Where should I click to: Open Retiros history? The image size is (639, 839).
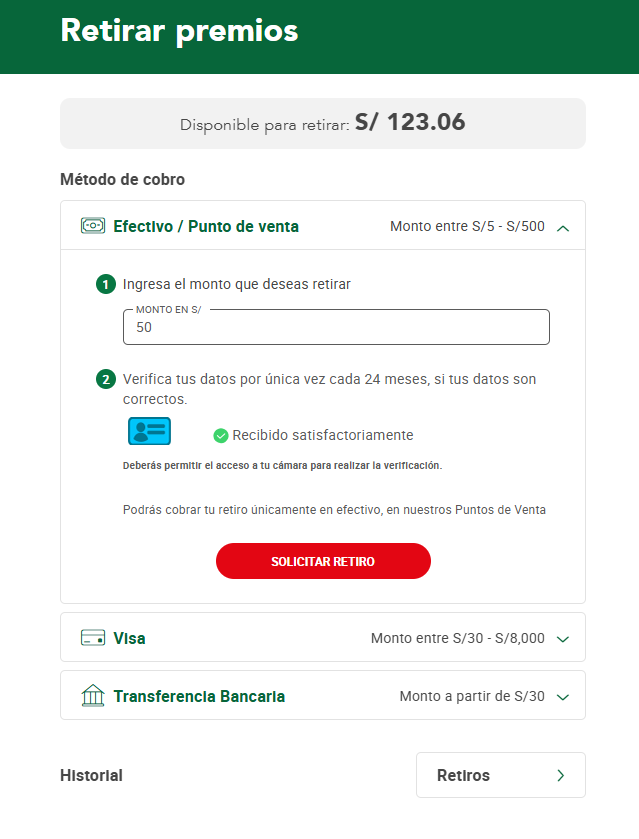pos(500,775)
